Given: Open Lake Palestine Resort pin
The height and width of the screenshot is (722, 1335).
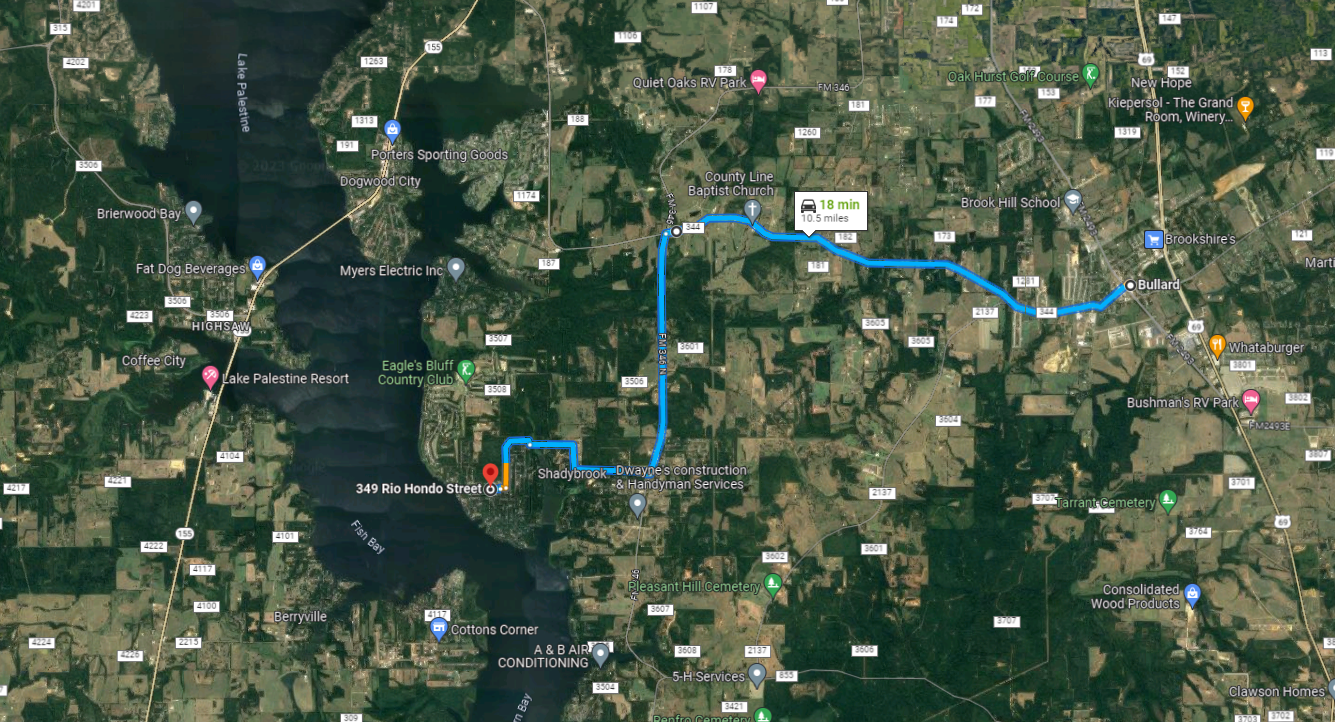Looking at the screenshot, I should (x=210, y=376).
